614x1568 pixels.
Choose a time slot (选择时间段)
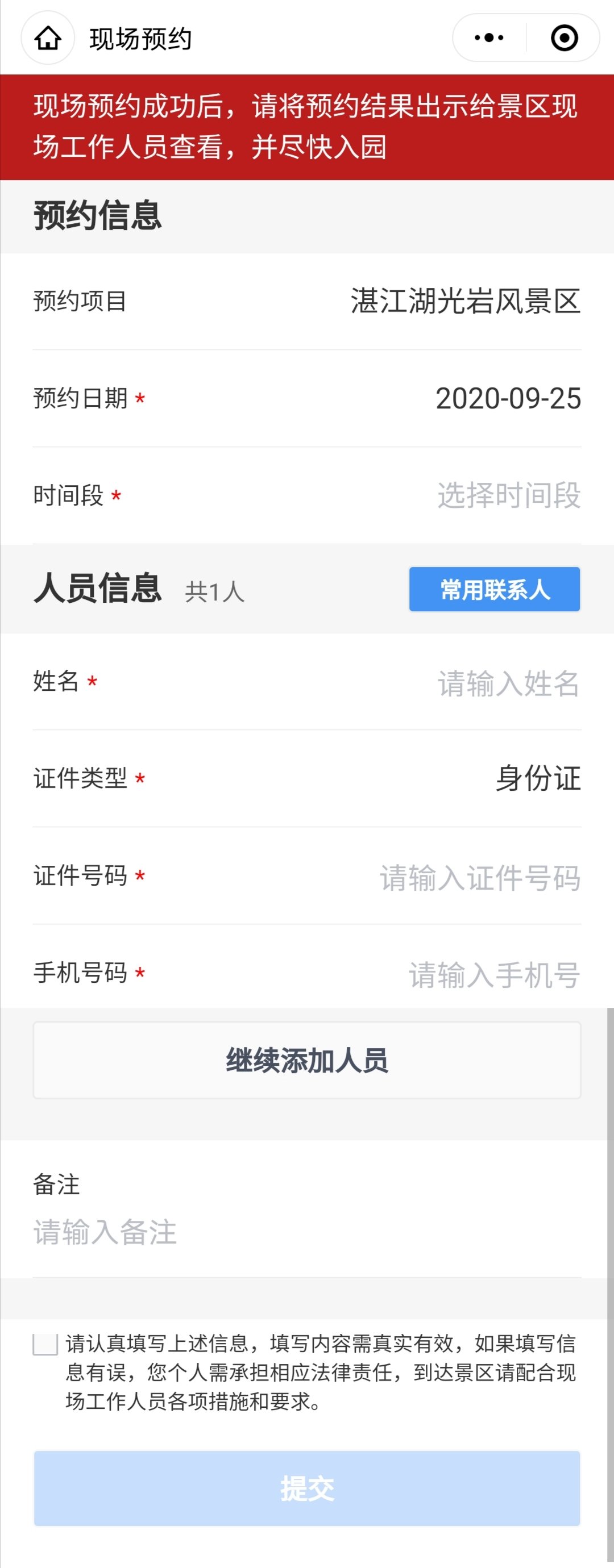coord(508,495)
